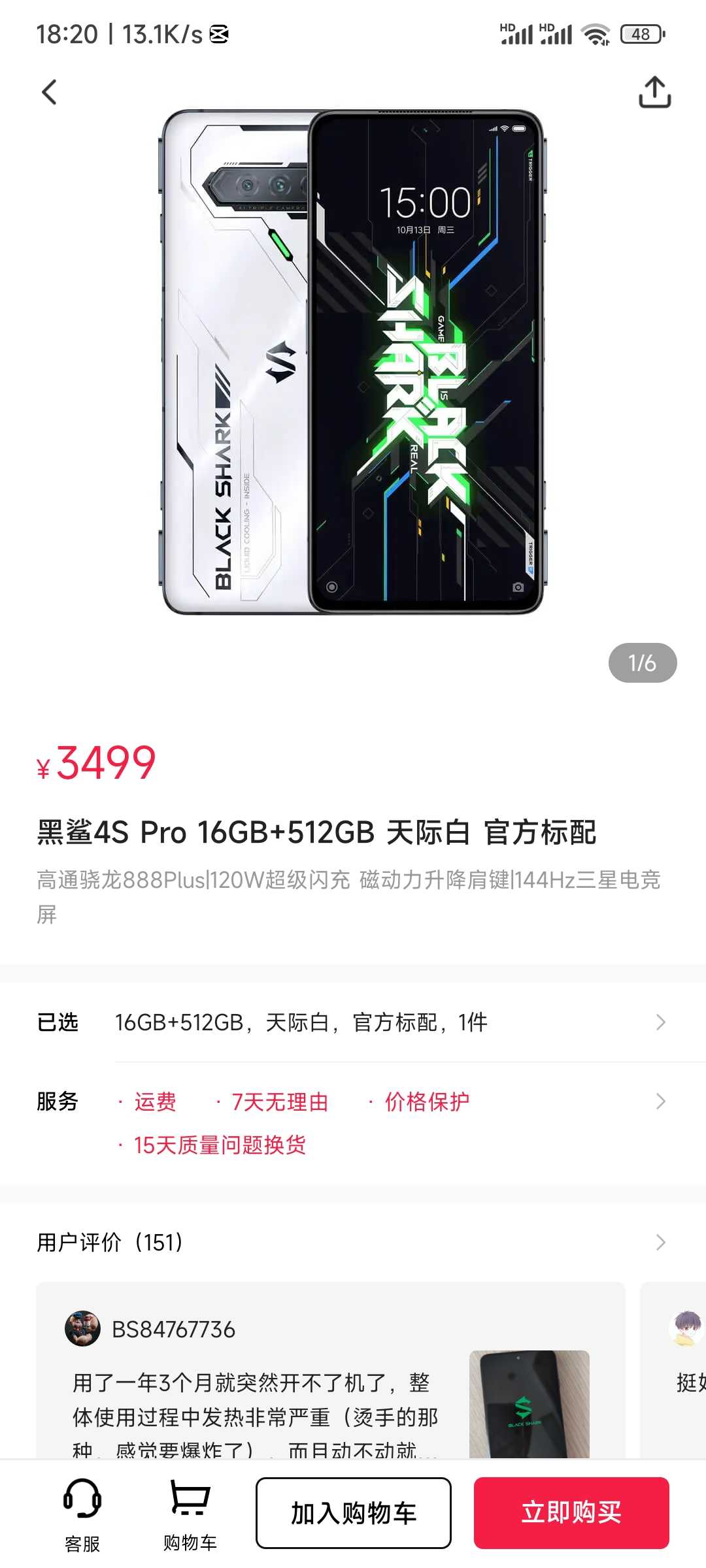The image size is (706, 1568).
Task: Go back using the top-left arrow
Action: pyautogui.click(x=50, y=92)
